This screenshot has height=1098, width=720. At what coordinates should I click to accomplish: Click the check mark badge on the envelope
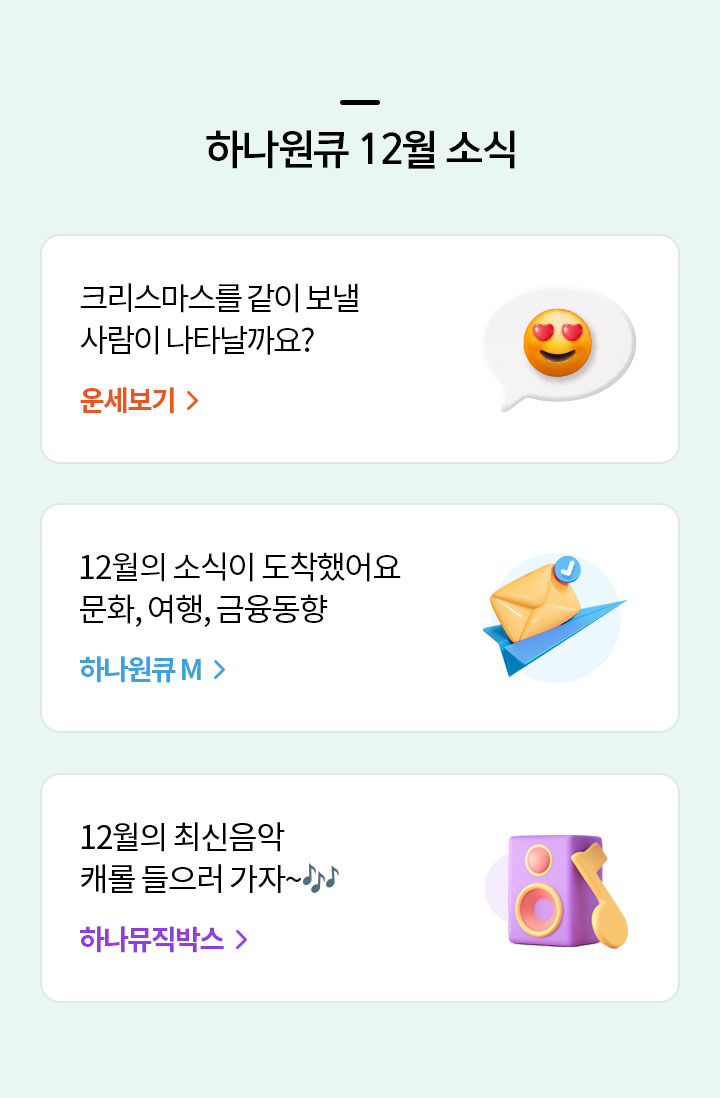coord(568,568)
